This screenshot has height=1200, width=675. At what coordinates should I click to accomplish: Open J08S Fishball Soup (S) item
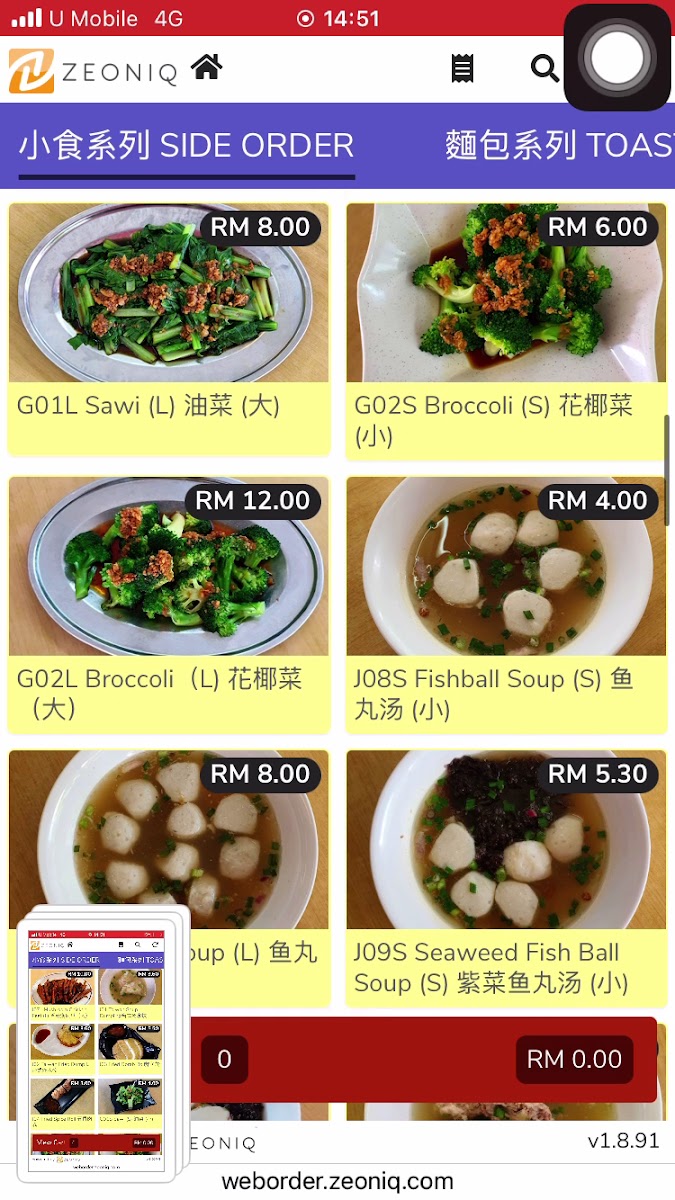506,602
